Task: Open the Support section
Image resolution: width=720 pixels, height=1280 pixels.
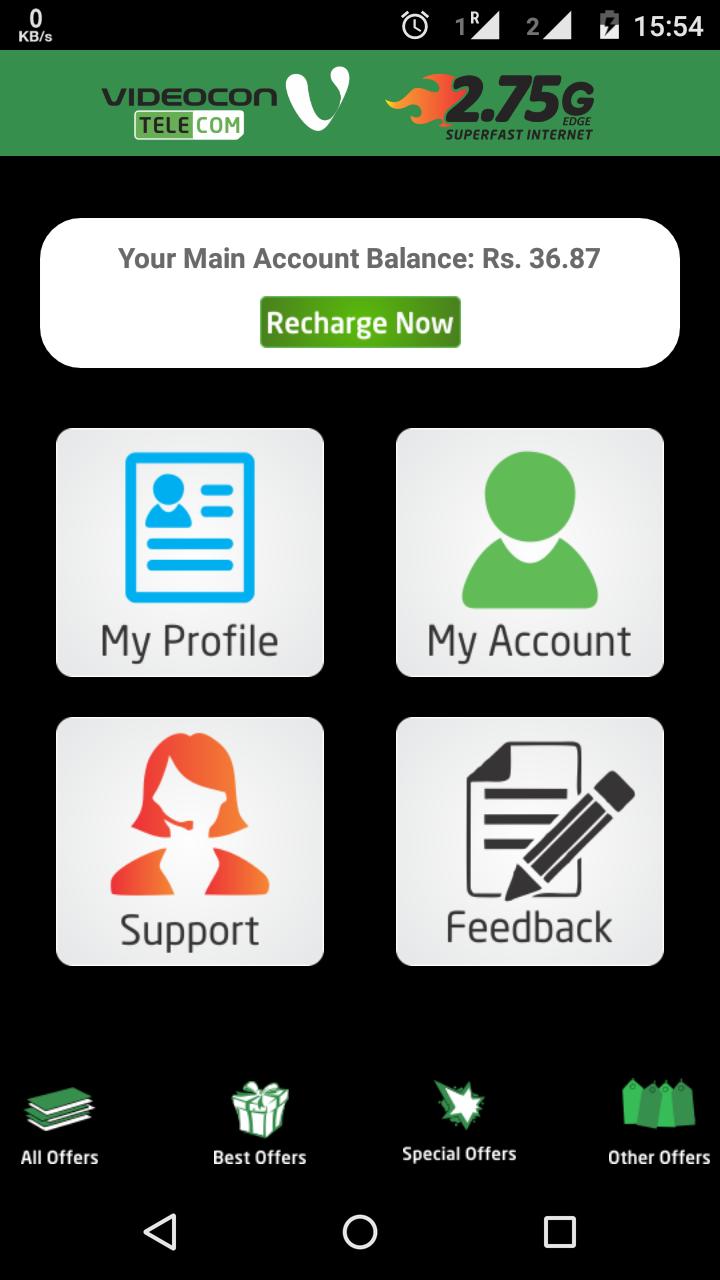Action: click(189, 841)
